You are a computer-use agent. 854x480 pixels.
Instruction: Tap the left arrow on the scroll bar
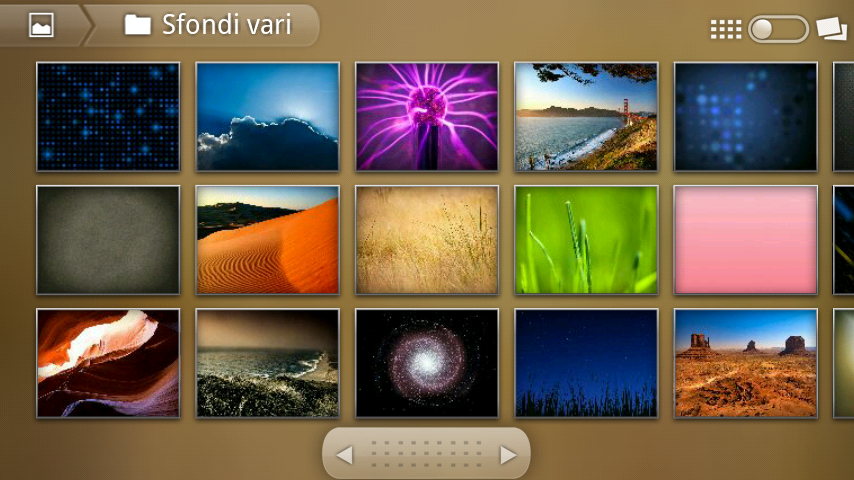[x=344, y=456]
